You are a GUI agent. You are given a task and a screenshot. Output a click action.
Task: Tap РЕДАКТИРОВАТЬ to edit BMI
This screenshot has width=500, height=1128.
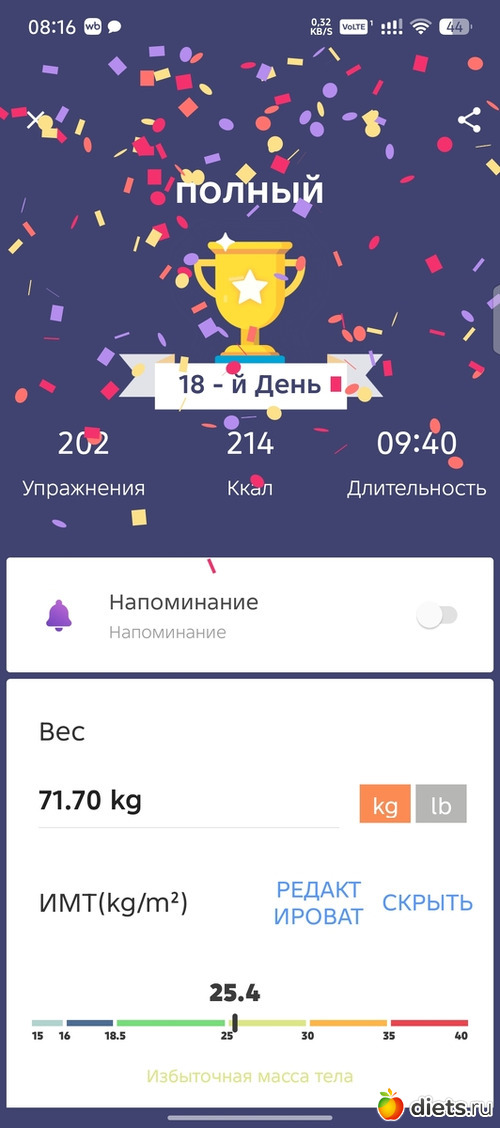pos(319,903)
